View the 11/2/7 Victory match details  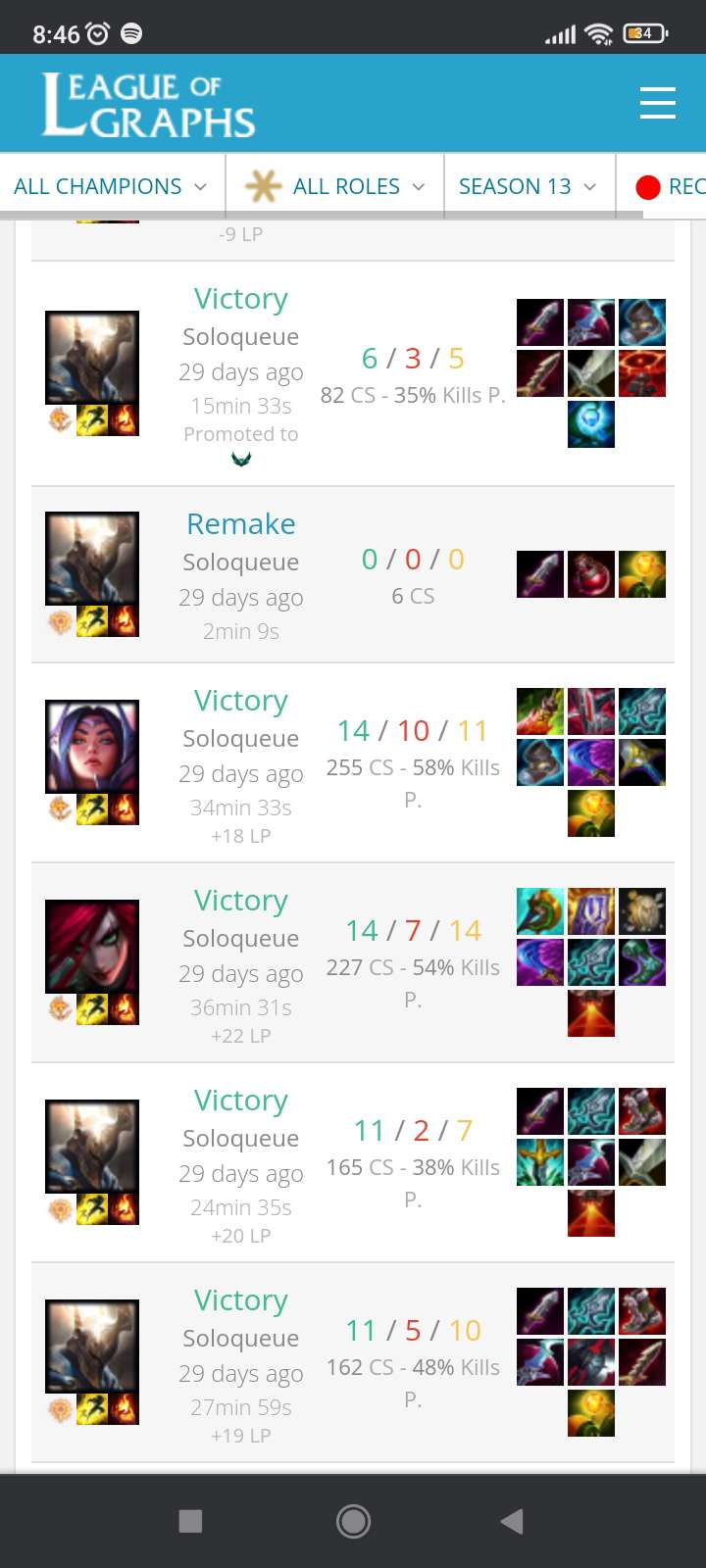[353, 1163]
